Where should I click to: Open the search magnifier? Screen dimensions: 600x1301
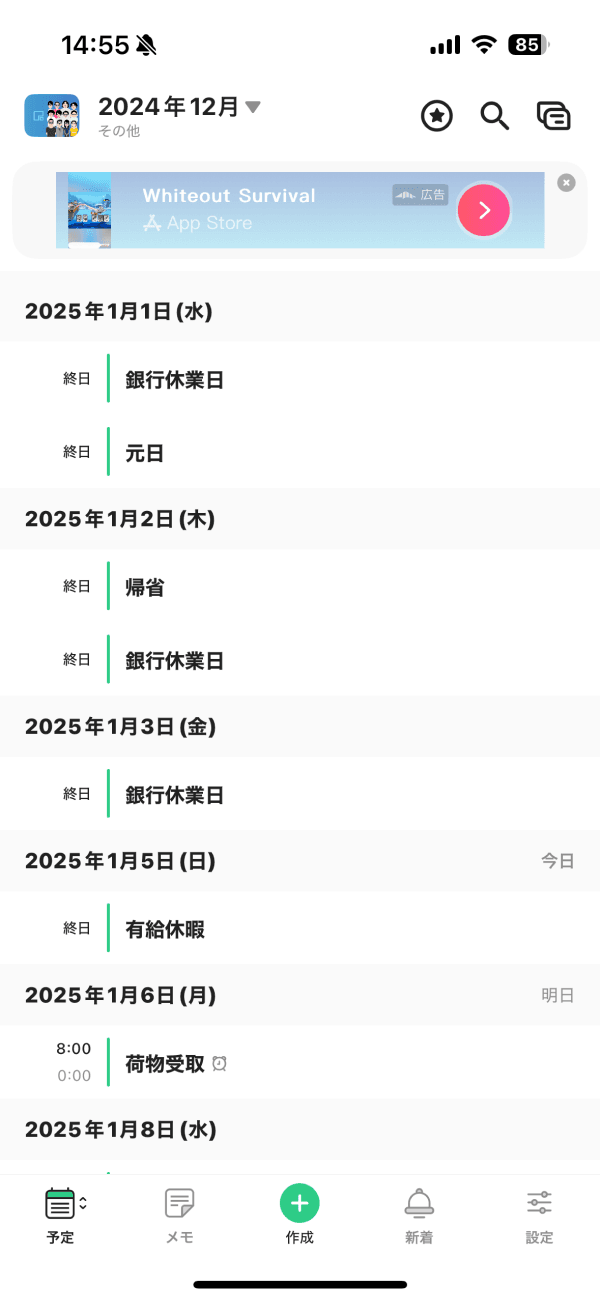[x=494, y=116]
